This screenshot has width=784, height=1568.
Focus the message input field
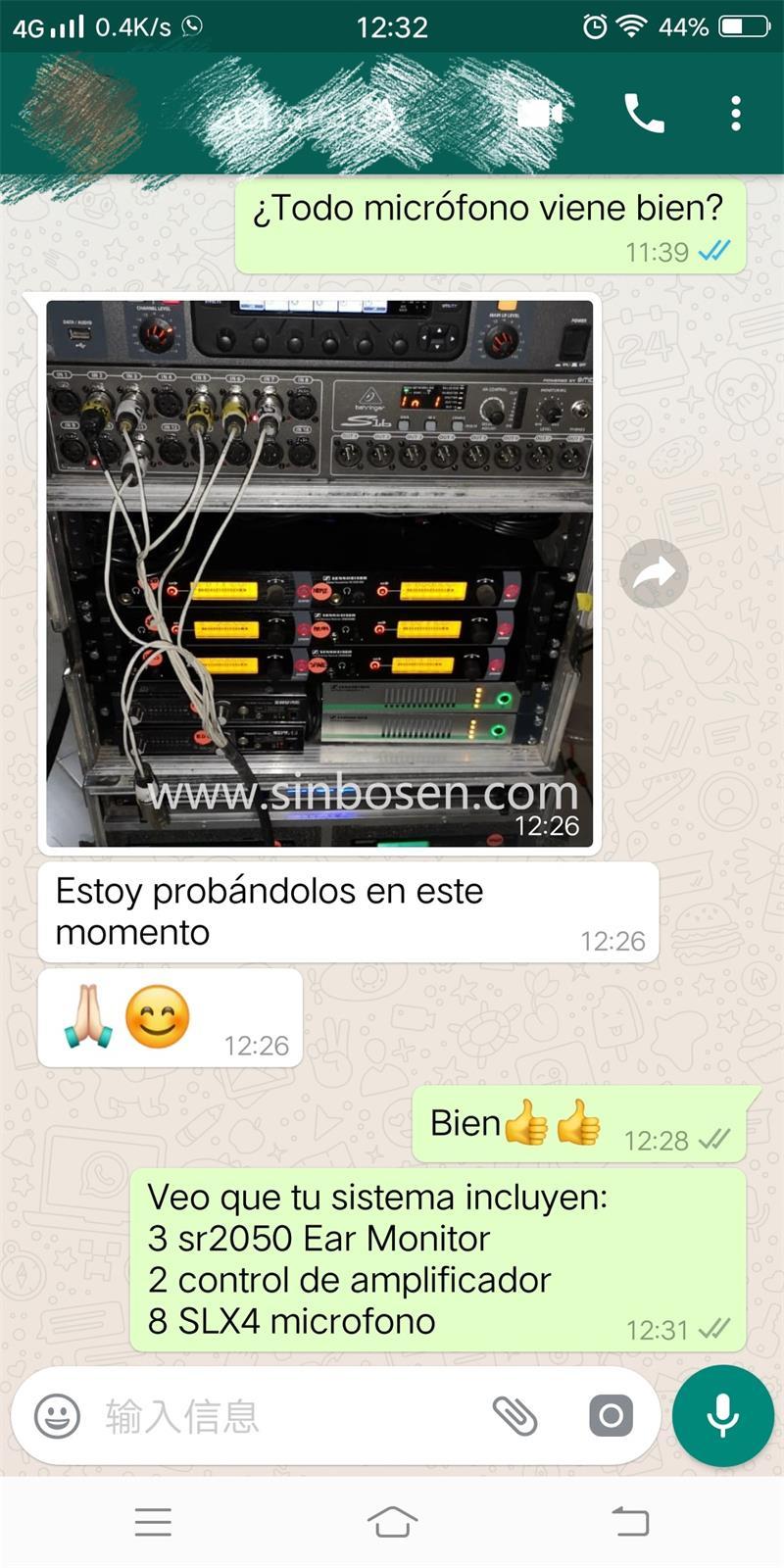(x=284, y=1416)
